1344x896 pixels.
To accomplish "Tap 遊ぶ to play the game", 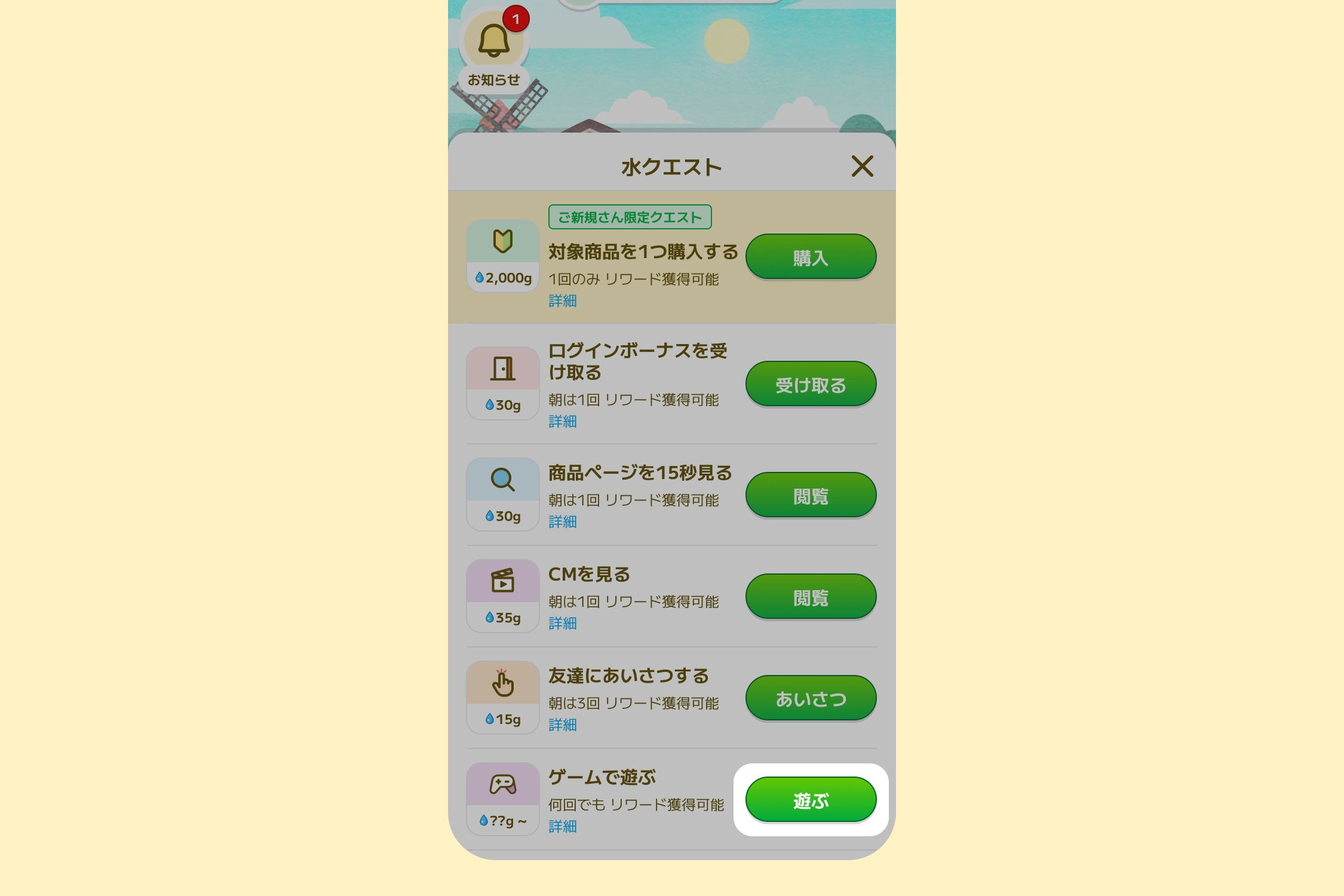I will 811,800.
